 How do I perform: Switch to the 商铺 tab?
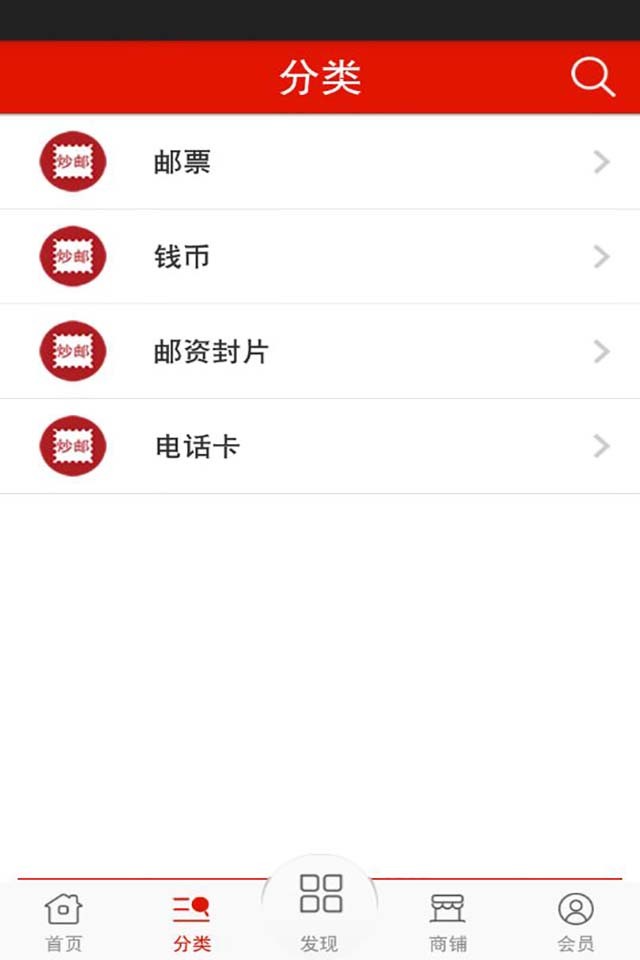(x=447, y=922)
